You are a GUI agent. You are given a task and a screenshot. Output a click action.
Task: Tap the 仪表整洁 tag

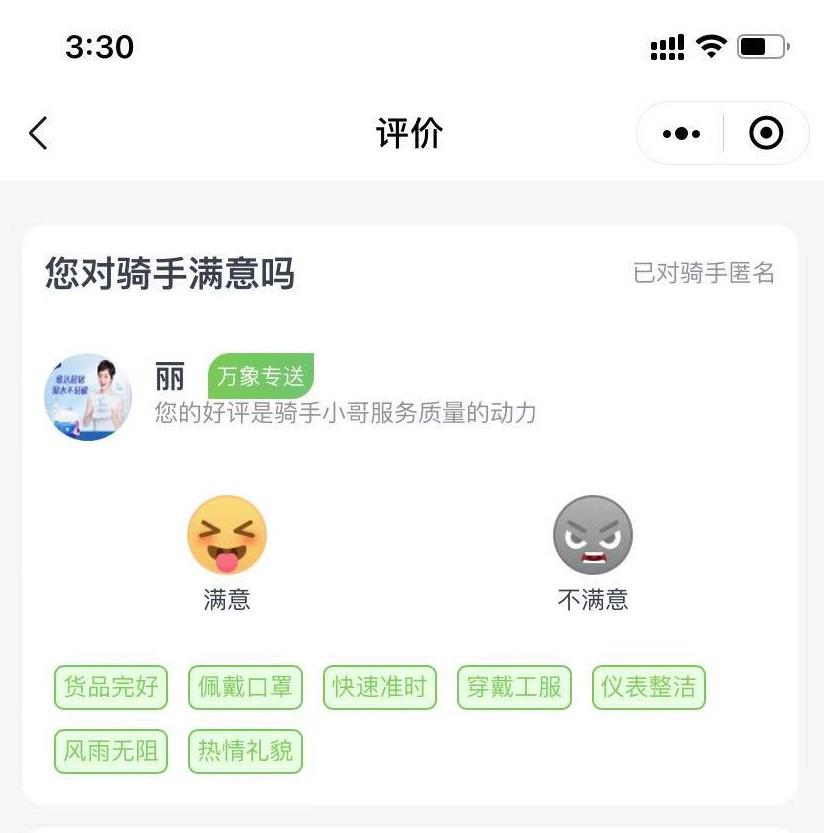(649, 687)
